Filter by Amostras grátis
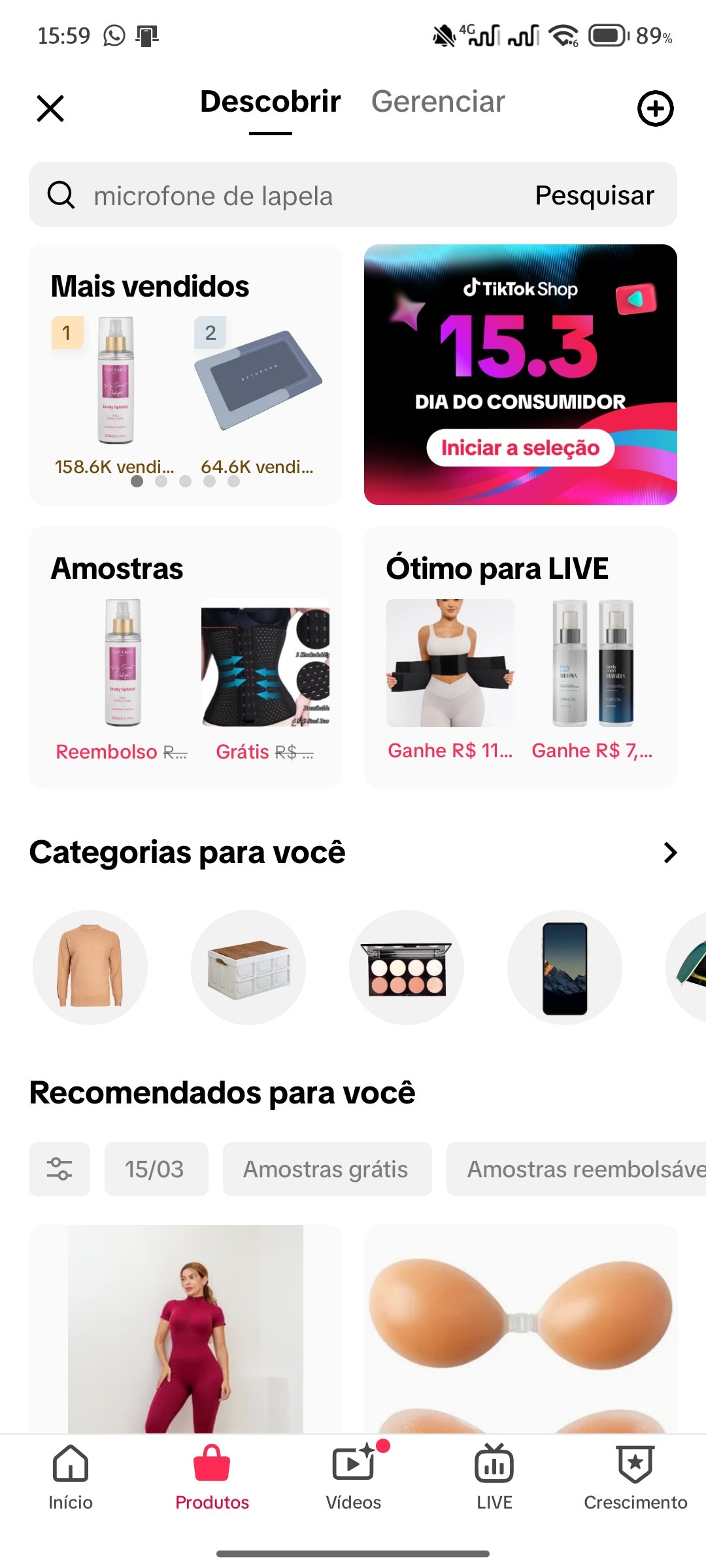 pos(326,1169)
